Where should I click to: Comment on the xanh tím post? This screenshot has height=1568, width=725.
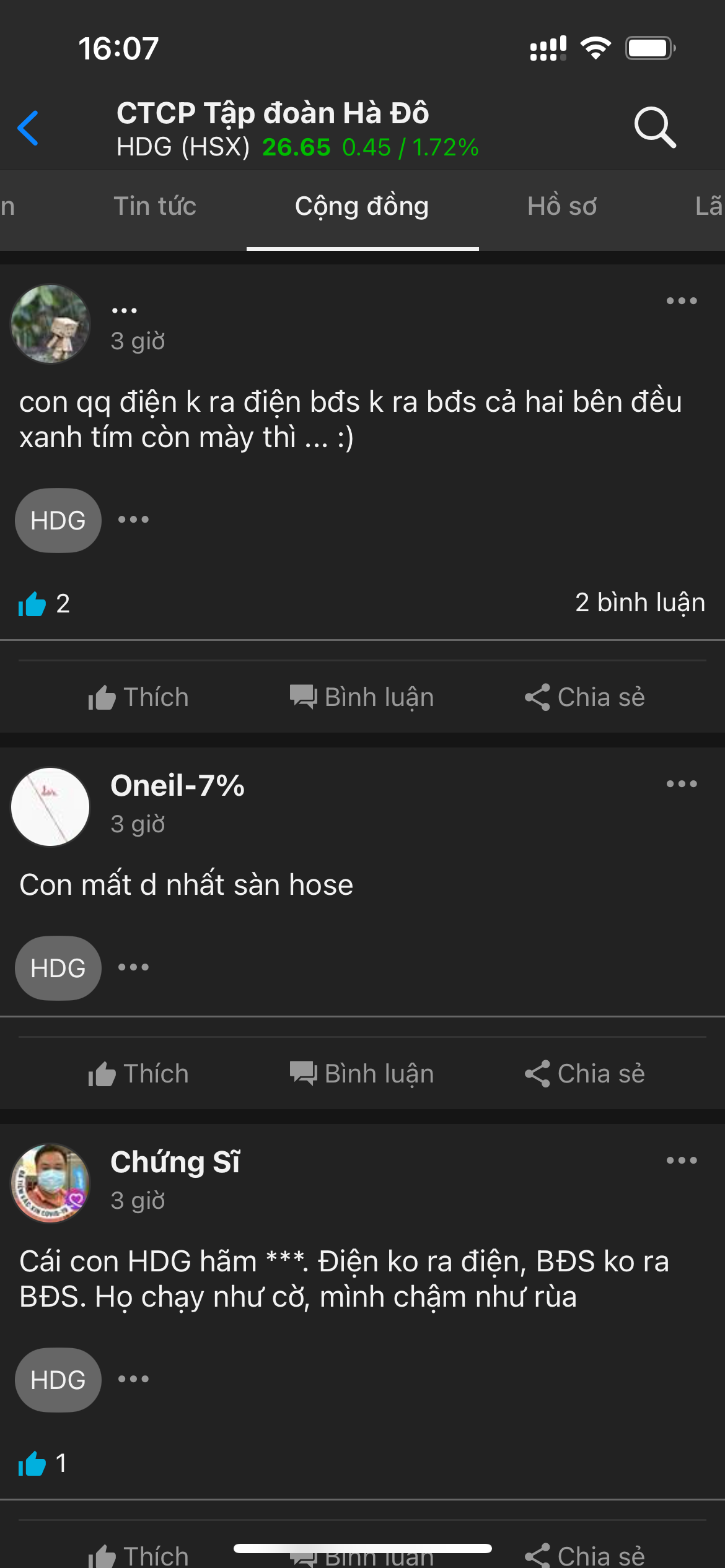(362, 697)
